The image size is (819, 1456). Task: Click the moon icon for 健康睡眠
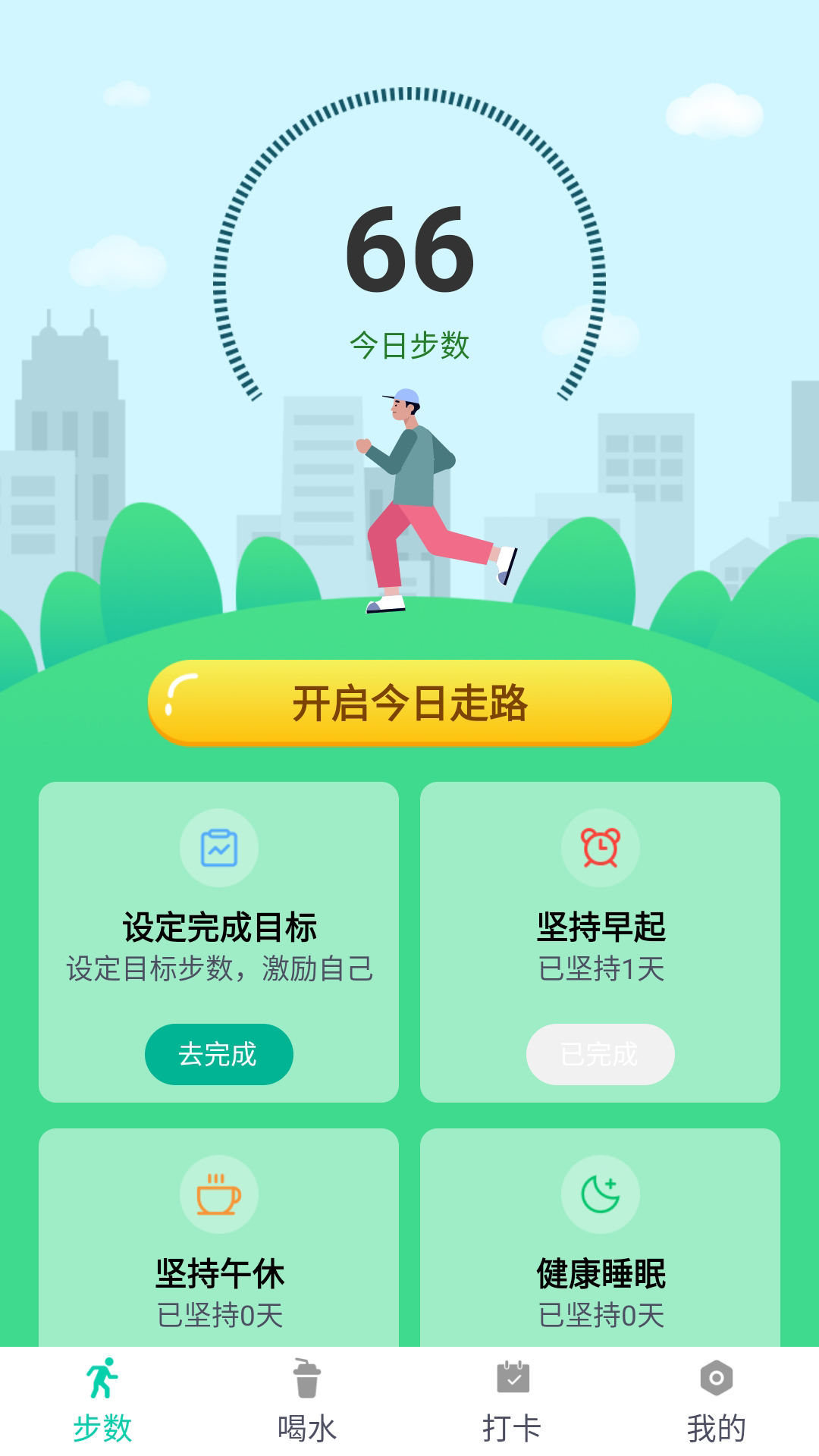(600, 1193)
